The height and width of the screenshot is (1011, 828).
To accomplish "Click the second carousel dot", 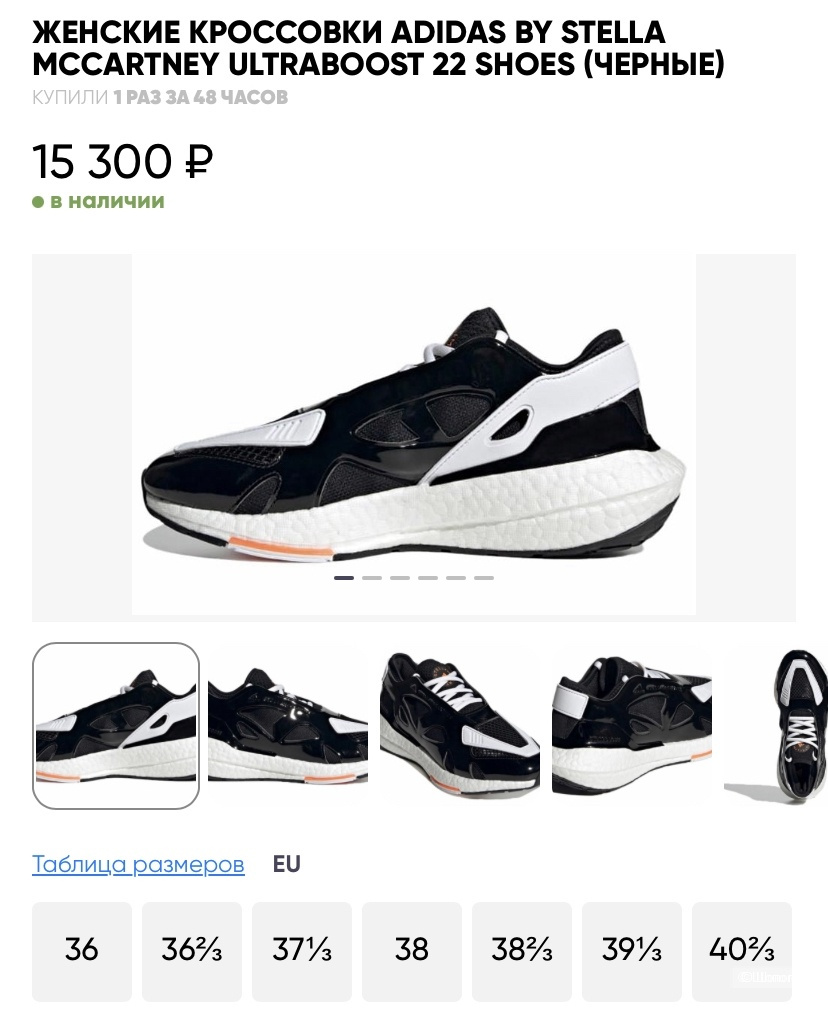I will pos(373,578).
